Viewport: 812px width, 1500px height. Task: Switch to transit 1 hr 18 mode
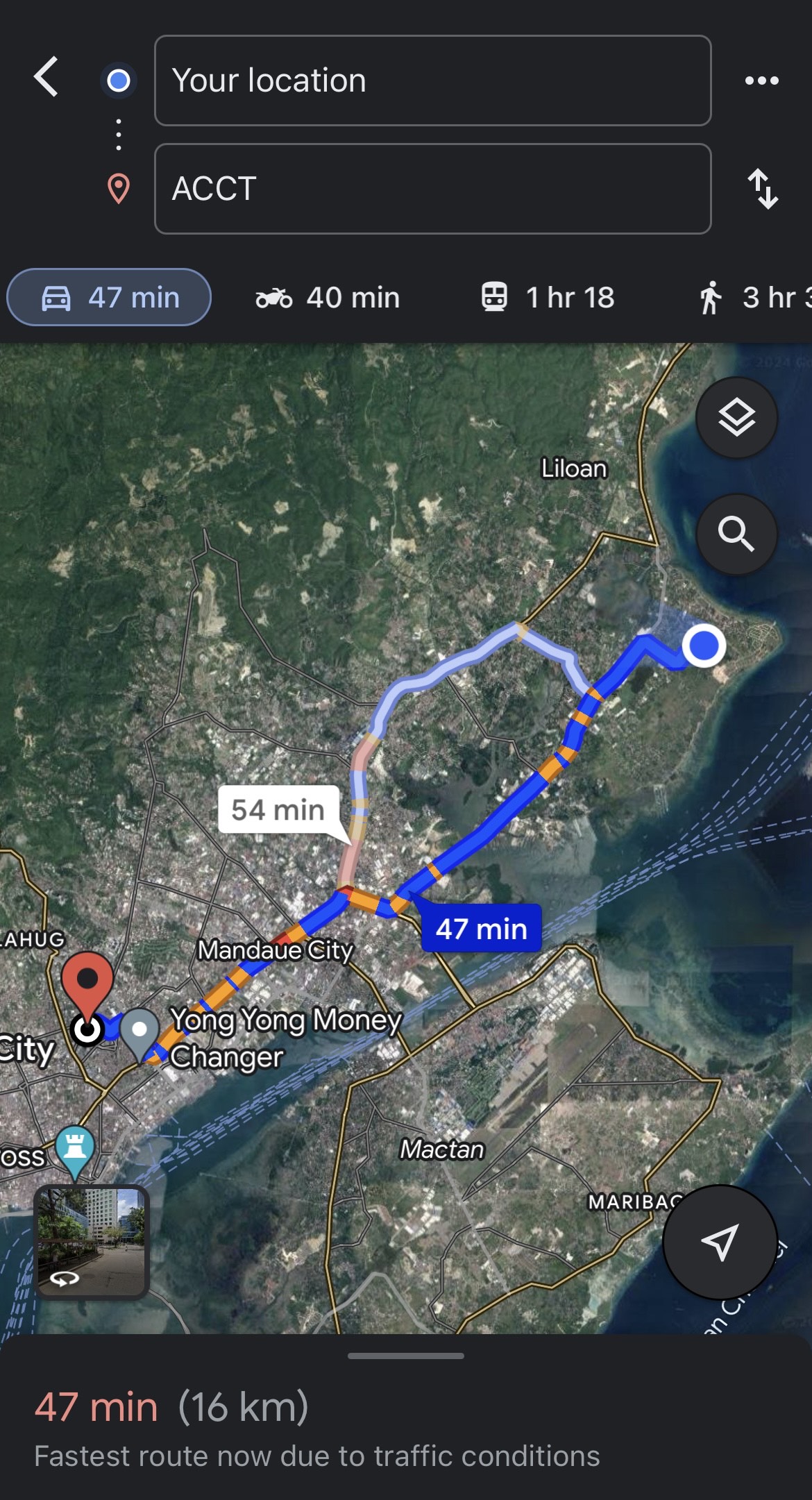tap(548, 298)
